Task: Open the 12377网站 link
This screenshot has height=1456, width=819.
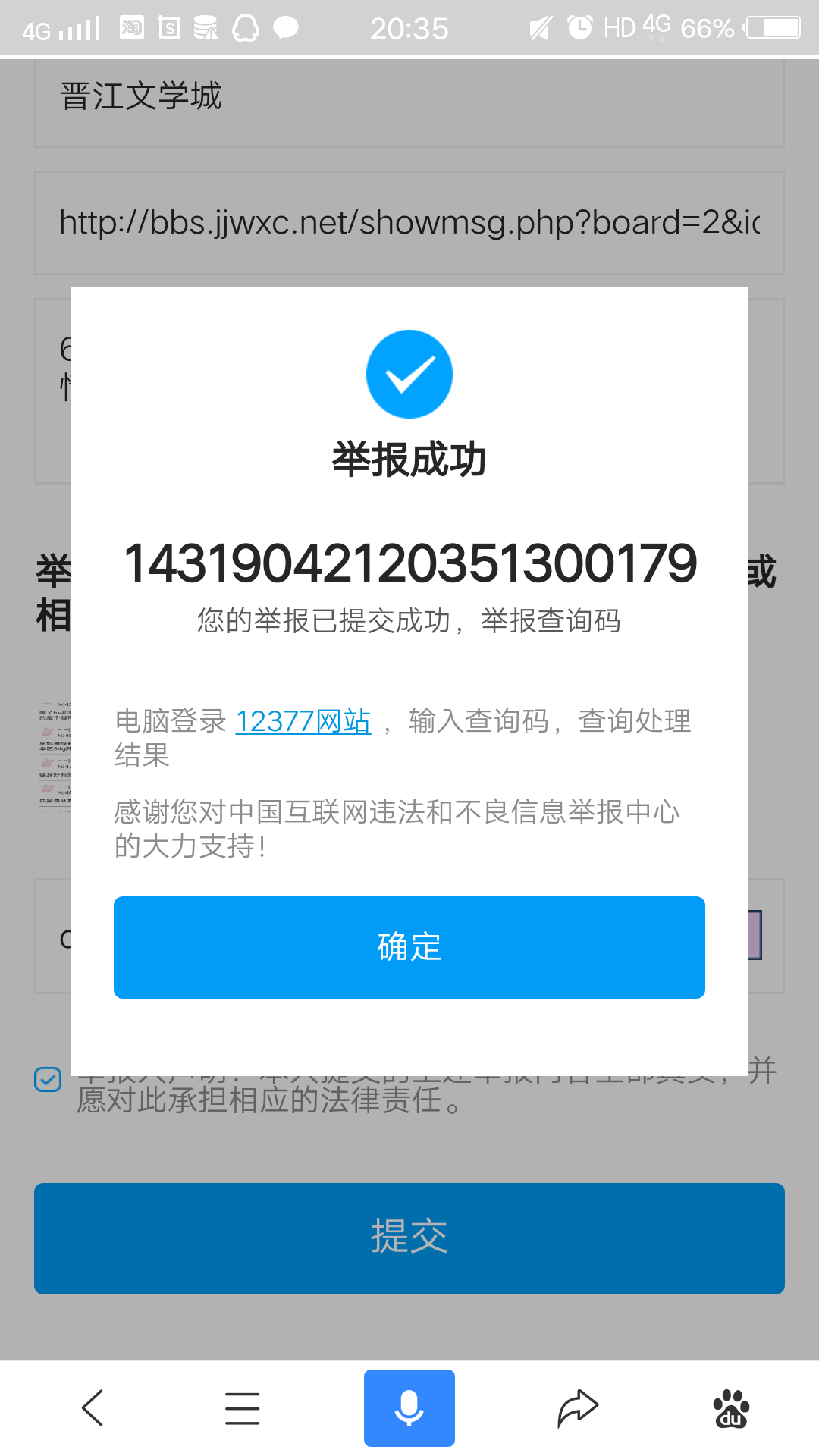Action: point(303,721)
